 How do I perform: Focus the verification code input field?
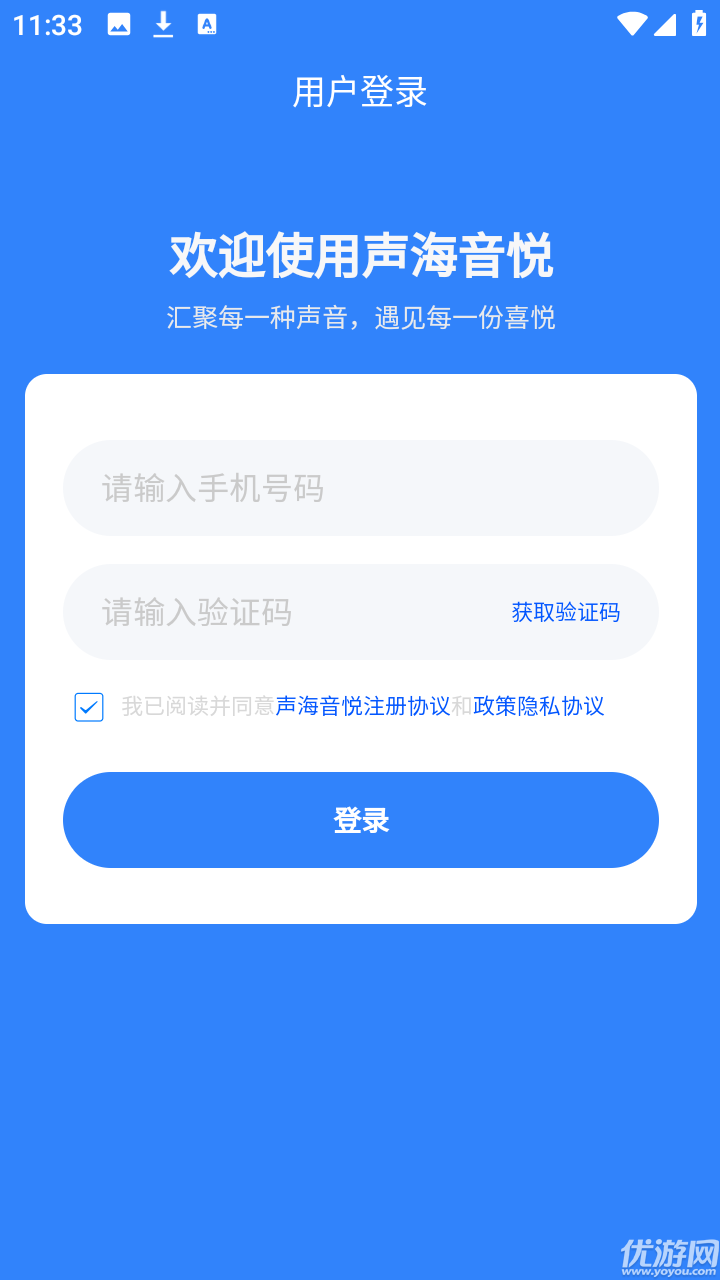tap(250, 612)
